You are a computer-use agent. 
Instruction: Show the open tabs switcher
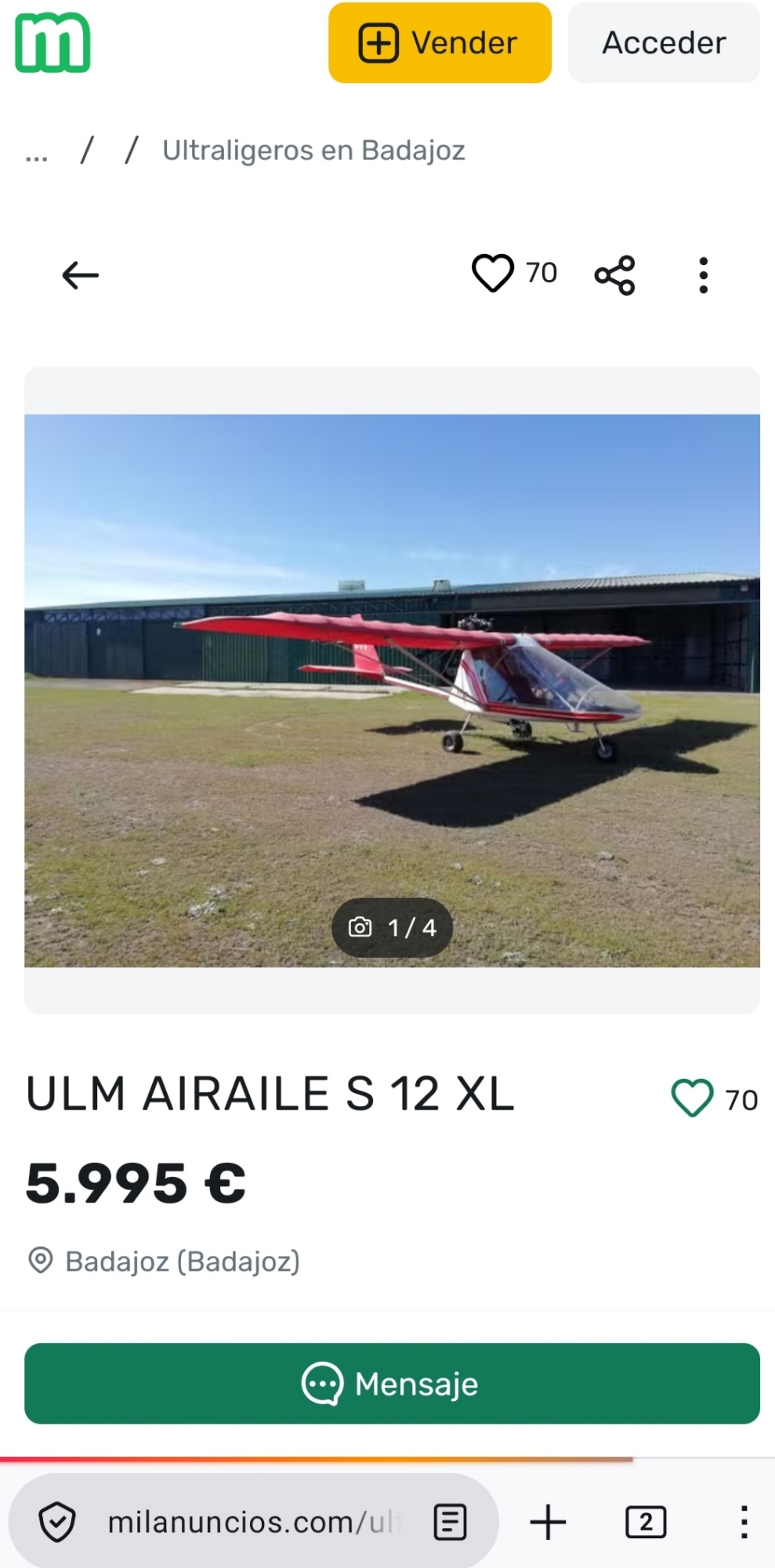(x=646, y=1523)
